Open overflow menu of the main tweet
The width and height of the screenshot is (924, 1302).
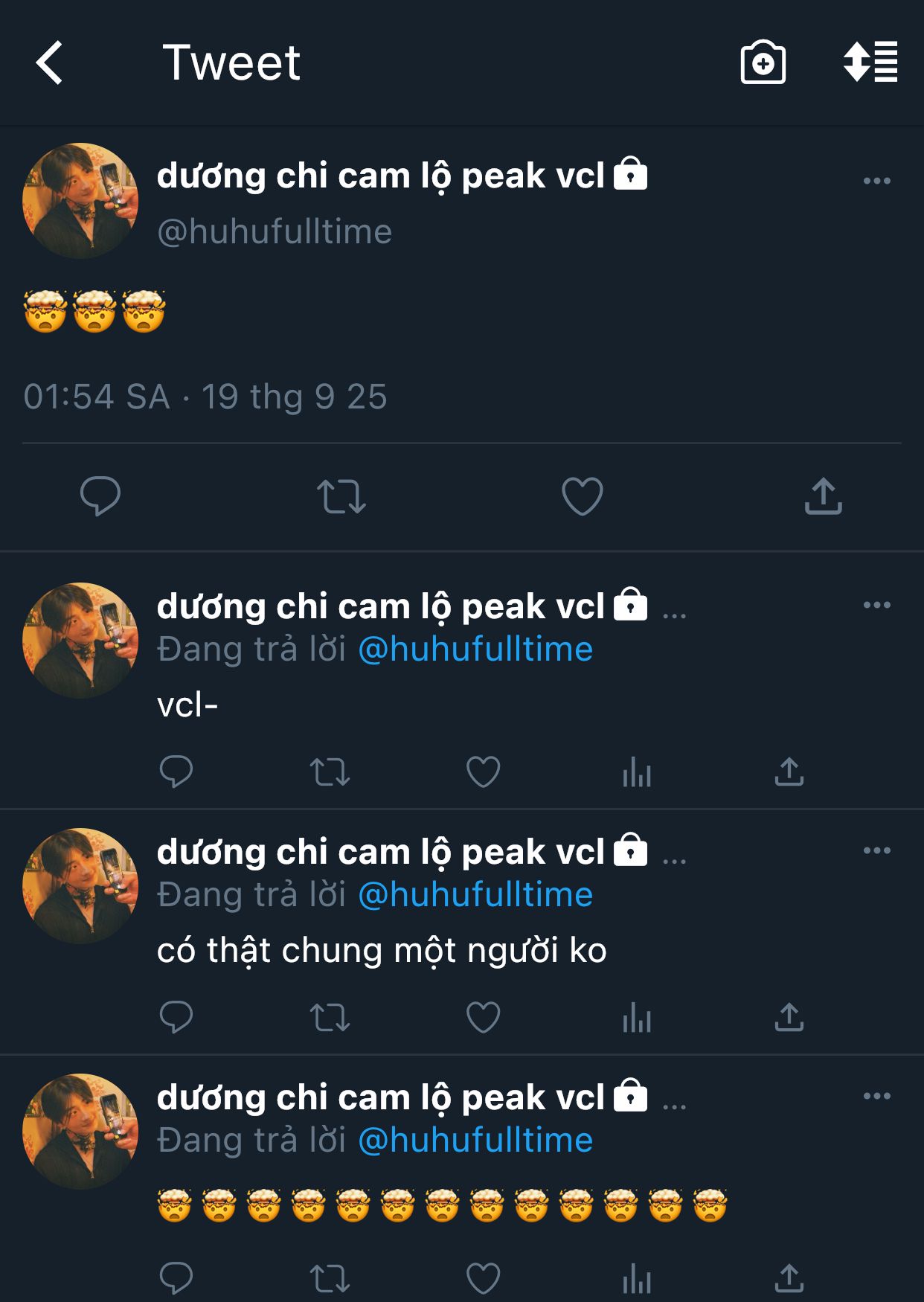[x=876, y=181]
